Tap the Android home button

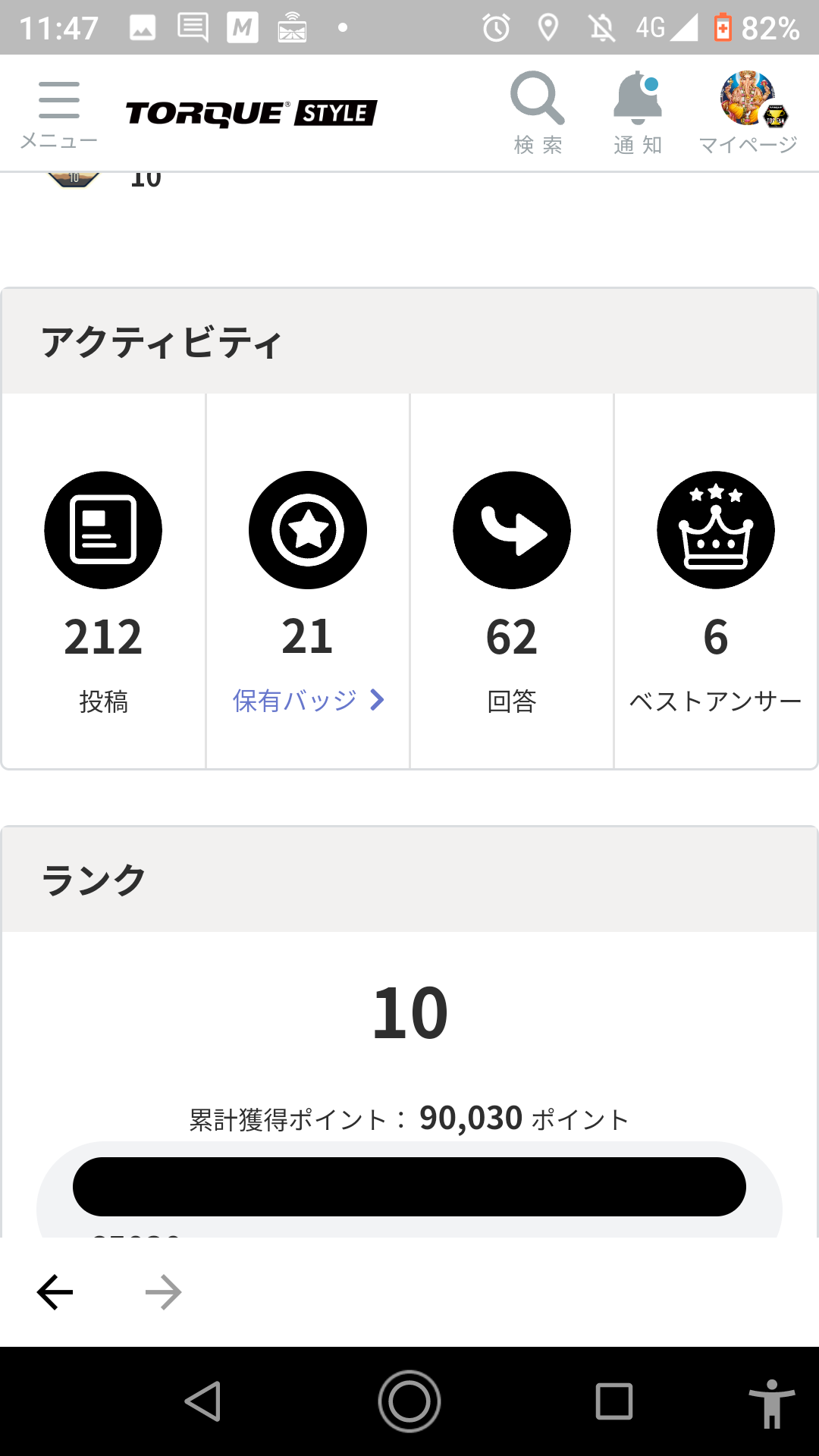click(409, 1401)
